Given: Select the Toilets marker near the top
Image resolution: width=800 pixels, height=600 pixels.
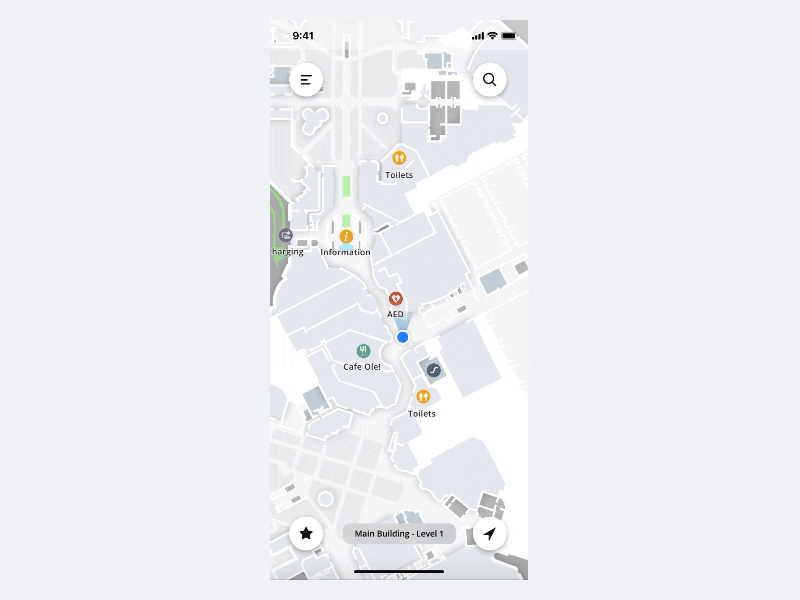Looking at the screenshot, I should coord(399,158).
